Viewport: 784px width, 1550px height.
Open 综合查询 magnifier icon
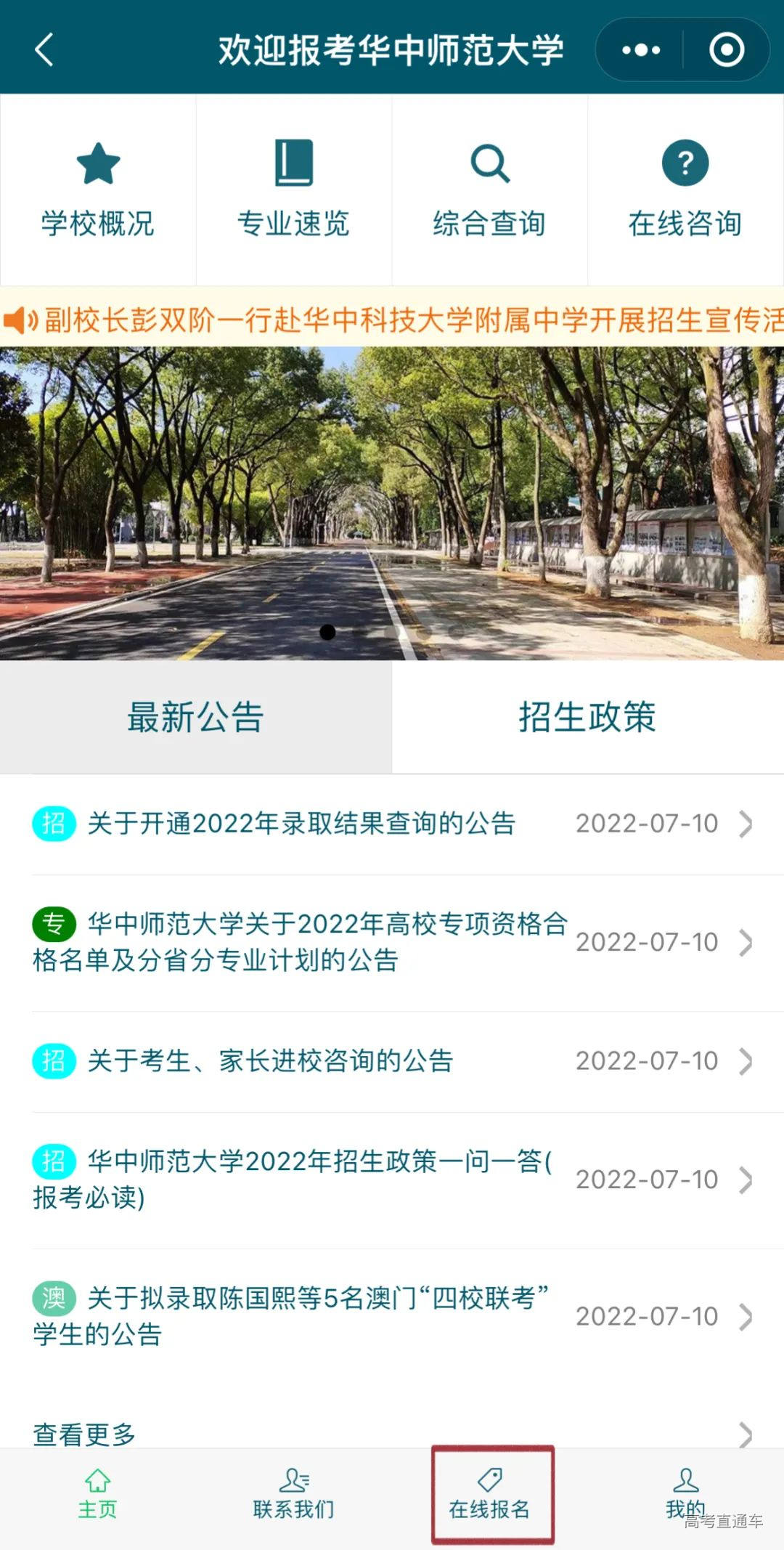point(489,163)
